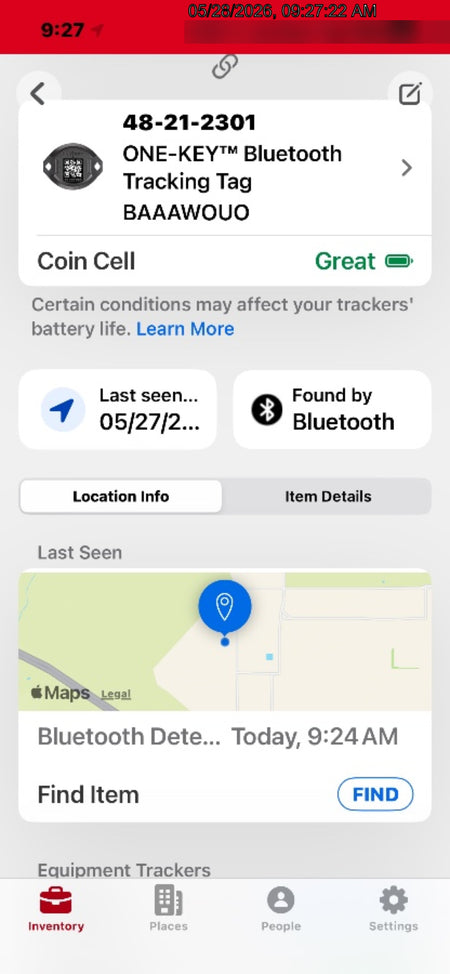Open the Learn More battery link
Screen dimensions: 450x974
tap(185, 329)
